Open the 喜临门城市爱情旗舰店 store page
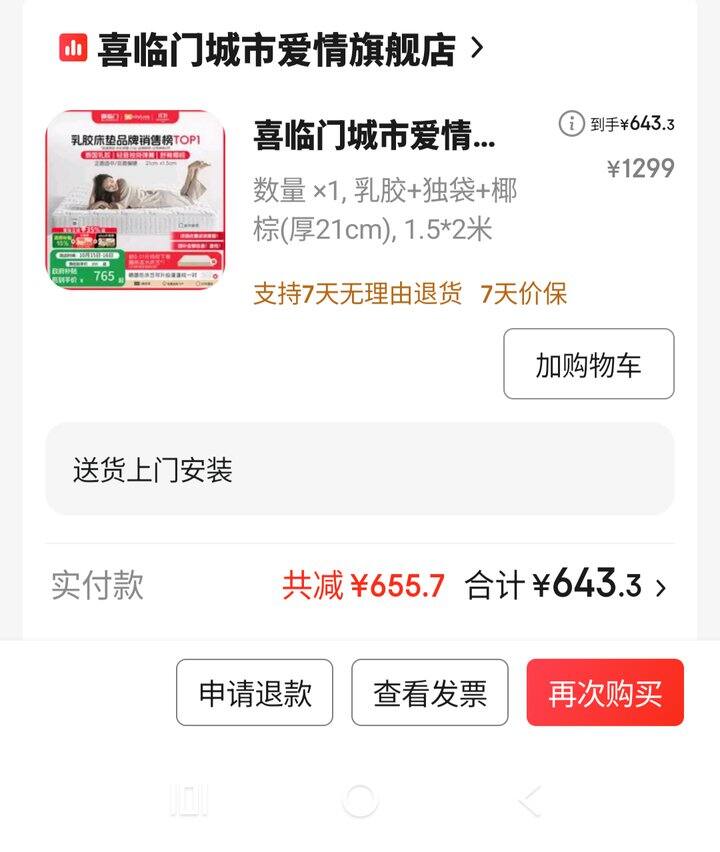The height and width of the screenshot is (852, 720). point(275,49)
